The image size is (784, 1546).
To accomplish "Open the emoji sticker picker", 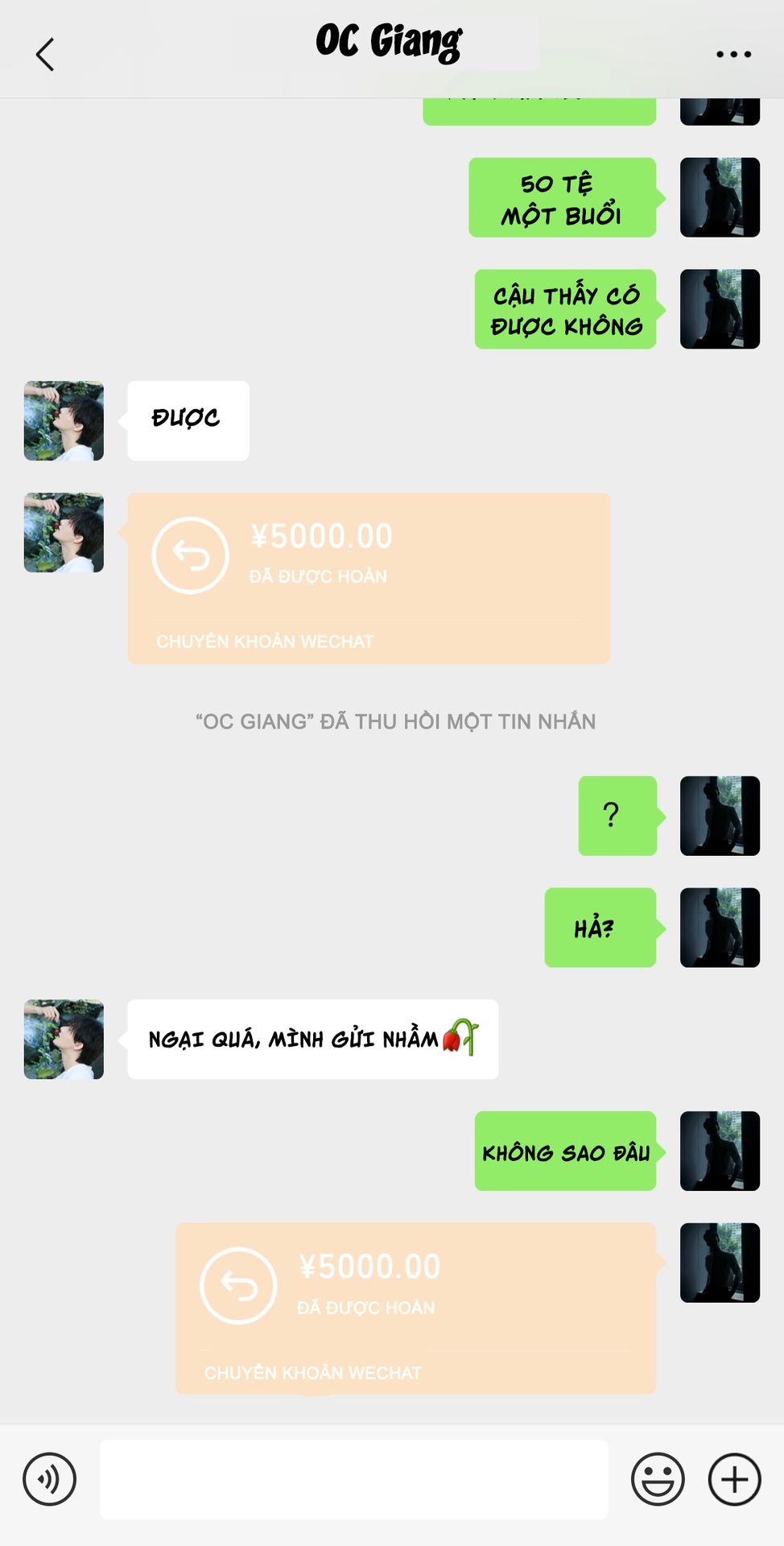I will coord(658,1479).
